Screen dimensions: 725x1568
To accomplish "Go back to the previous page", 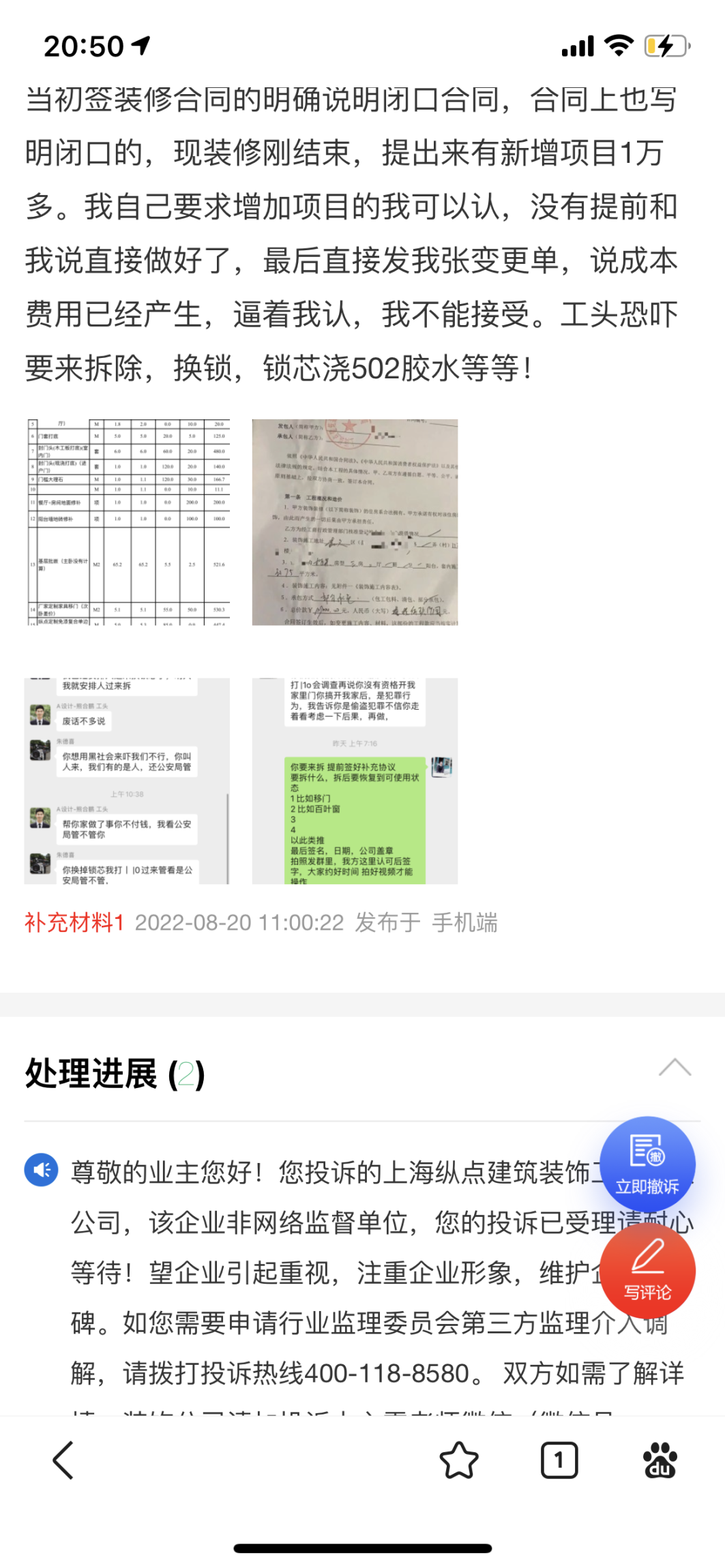I will click(x=63, y=1460).
